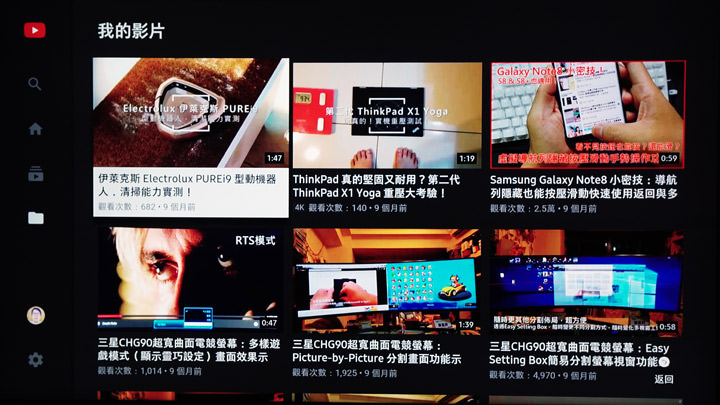Open the search icon in sidebar
The height and width of the screenshot is (405, 720).
click(35, 84)
